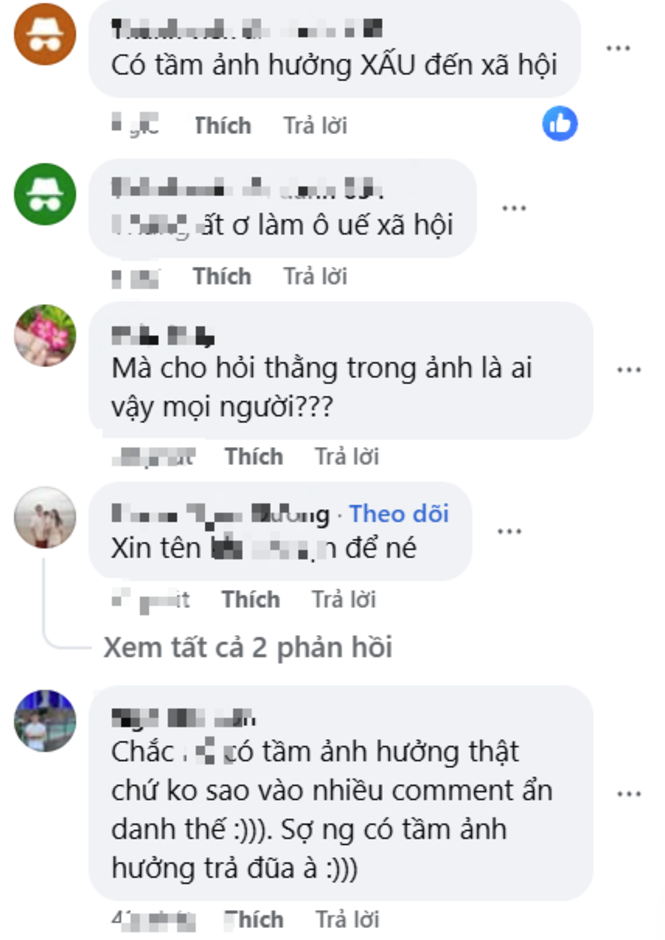Open options for the 'Xin tên ... để né' comment
This screenshot has width=665, height=940.
coord(509,531)
